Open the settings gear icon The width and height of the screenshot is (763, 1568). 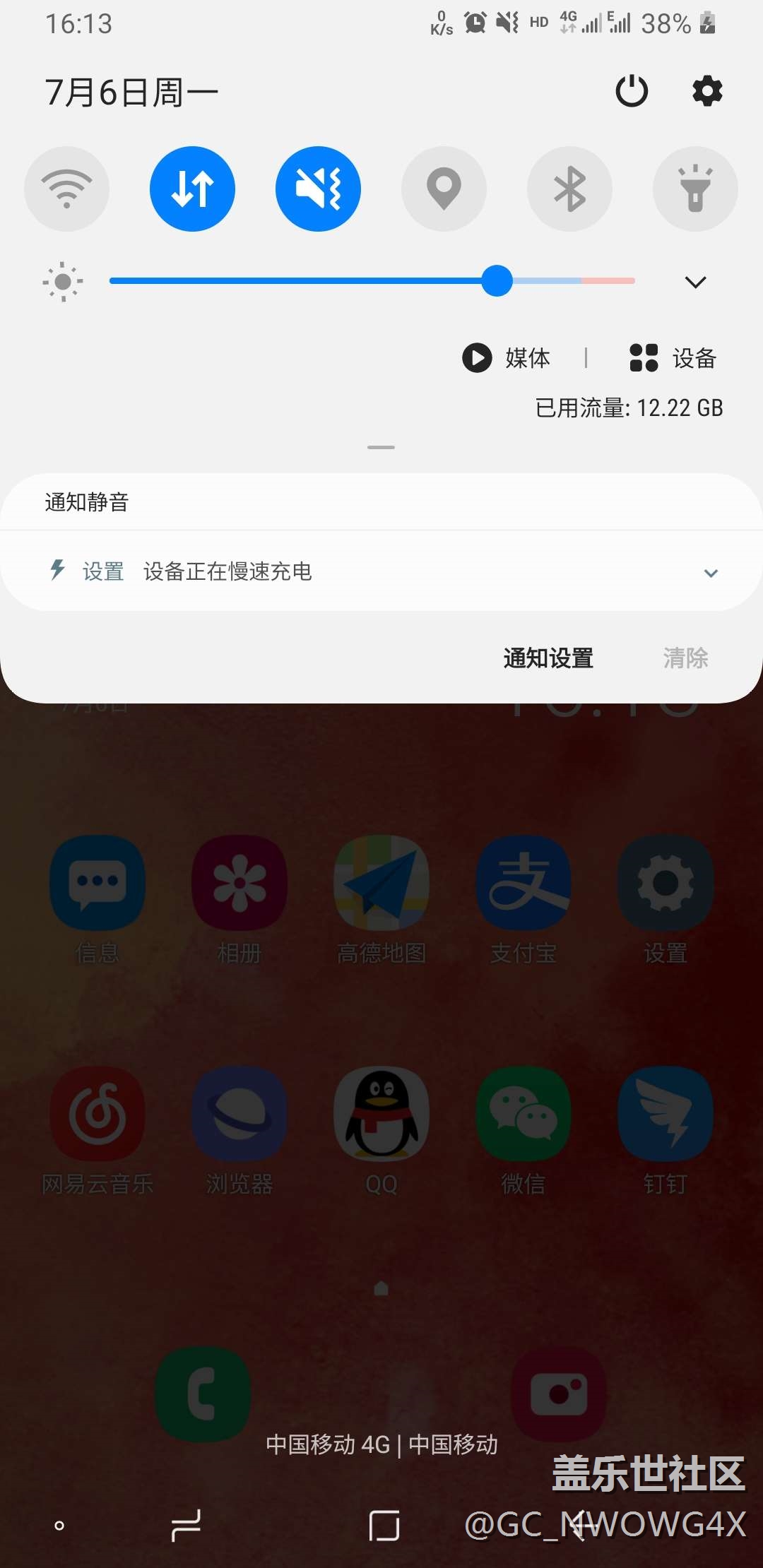[x=707, y=91]
